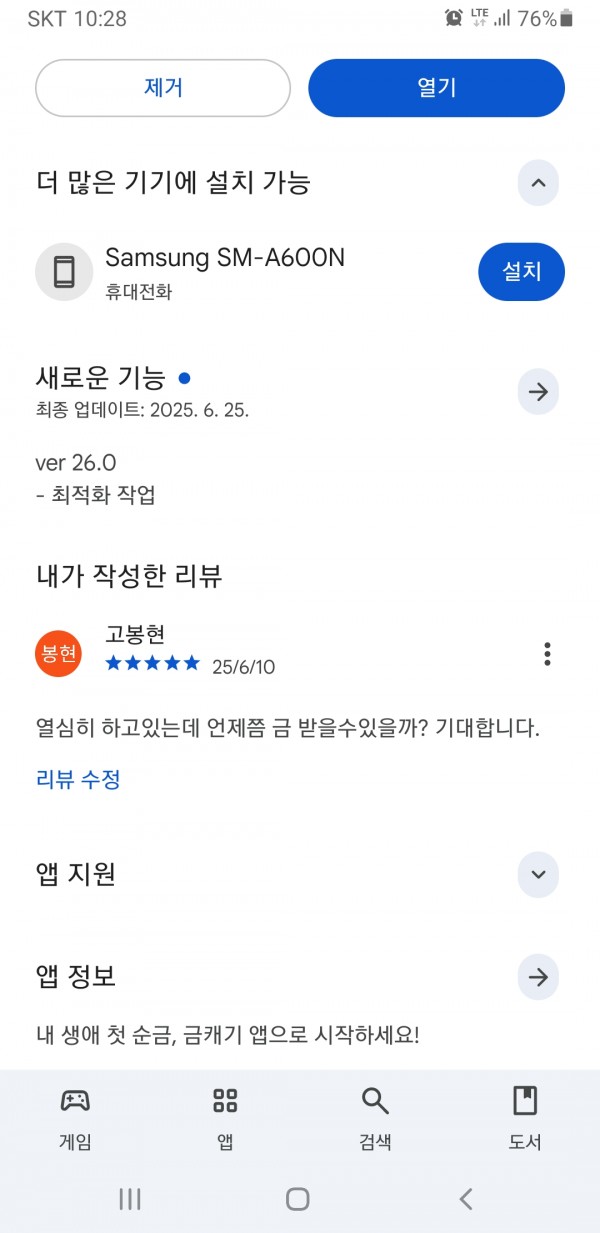The image size is (600, 1233).
Task: Tap the 리뷰 수정 link
Action: point(78,780)
